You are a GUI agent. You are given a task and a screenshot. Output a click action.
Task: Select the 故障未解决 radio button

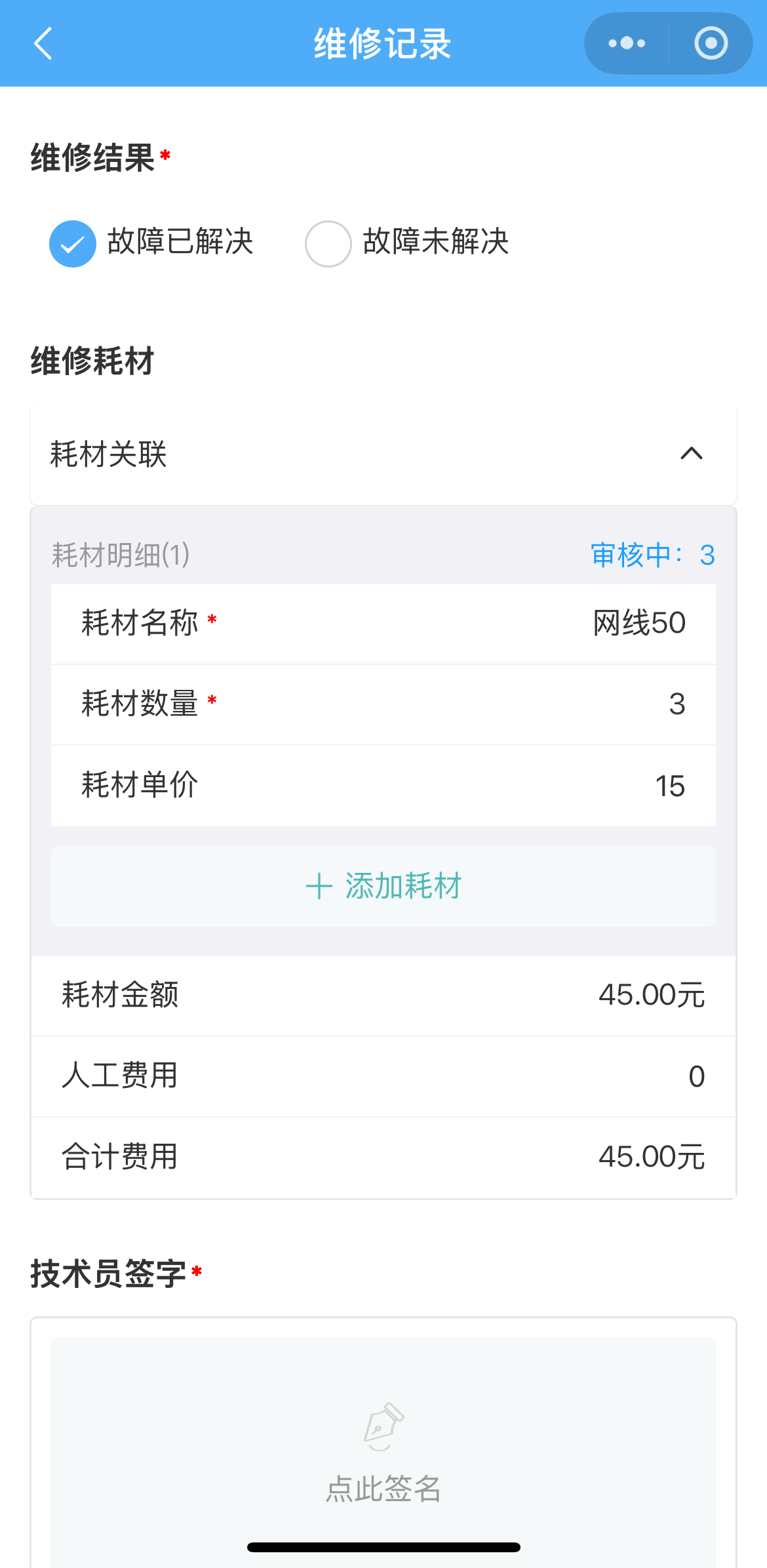[329, 243]
